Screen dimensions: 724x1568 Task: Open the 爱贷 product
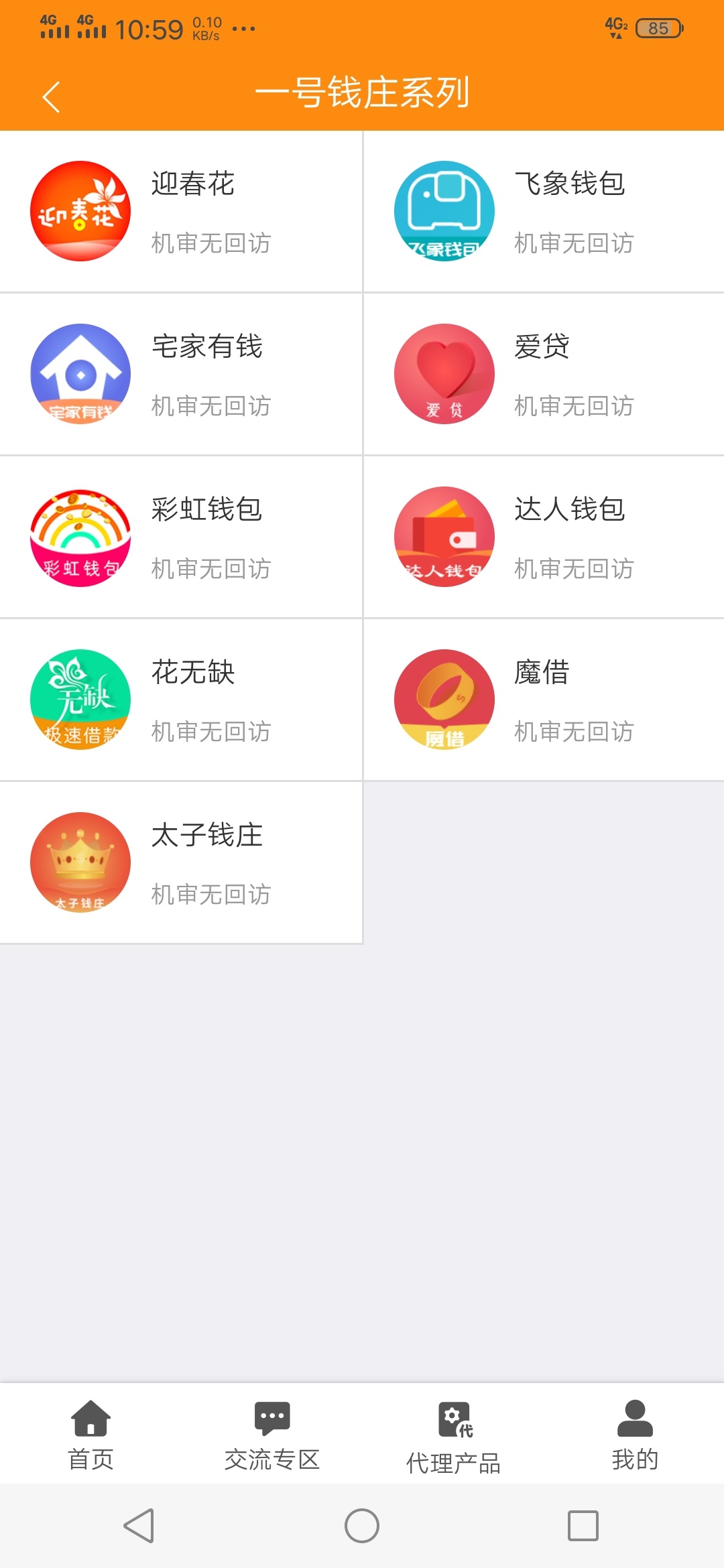[544, 374]
